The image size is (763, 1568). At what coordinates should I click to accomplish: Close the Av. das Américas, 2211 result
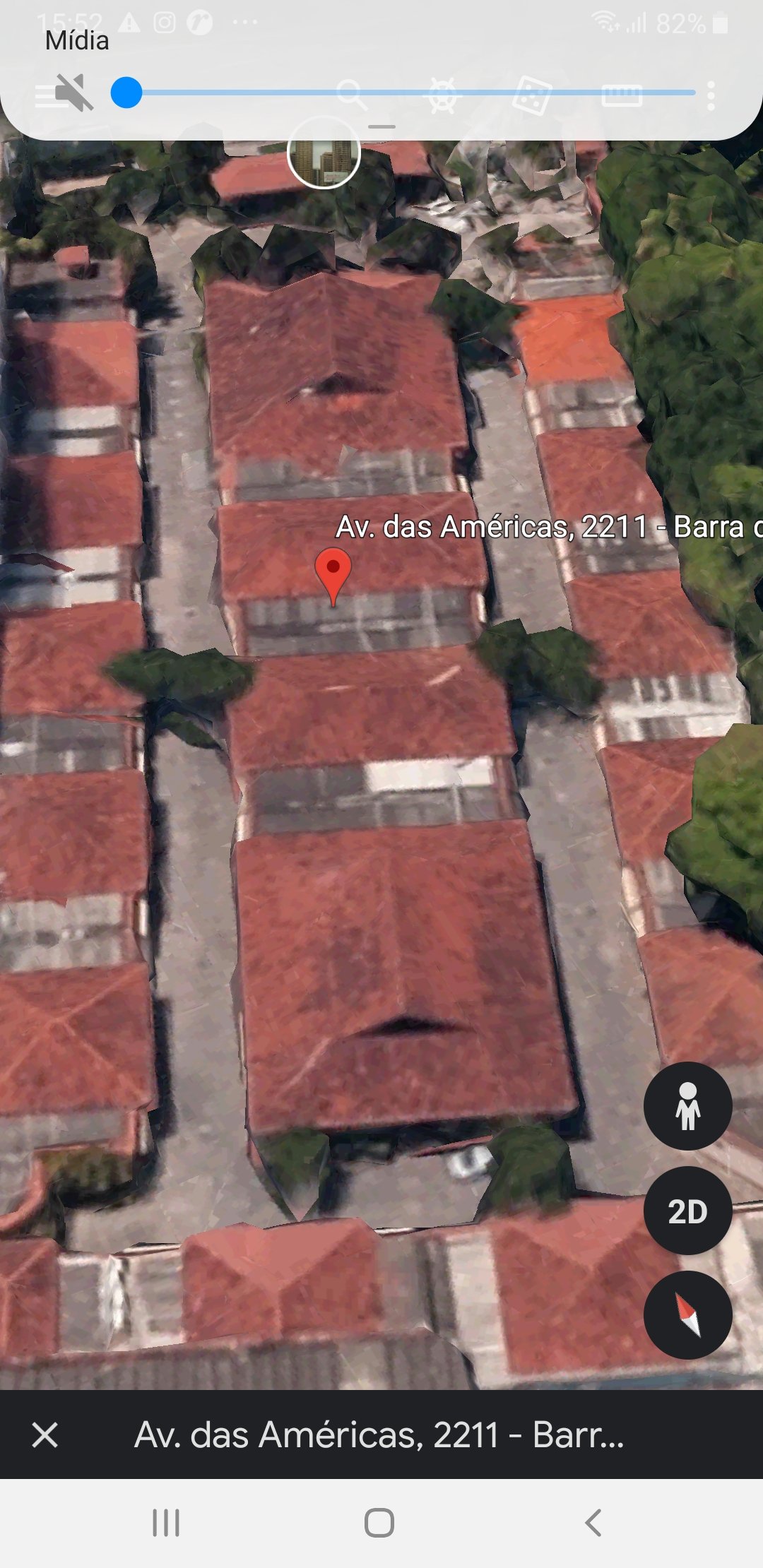pos(45,1435)
